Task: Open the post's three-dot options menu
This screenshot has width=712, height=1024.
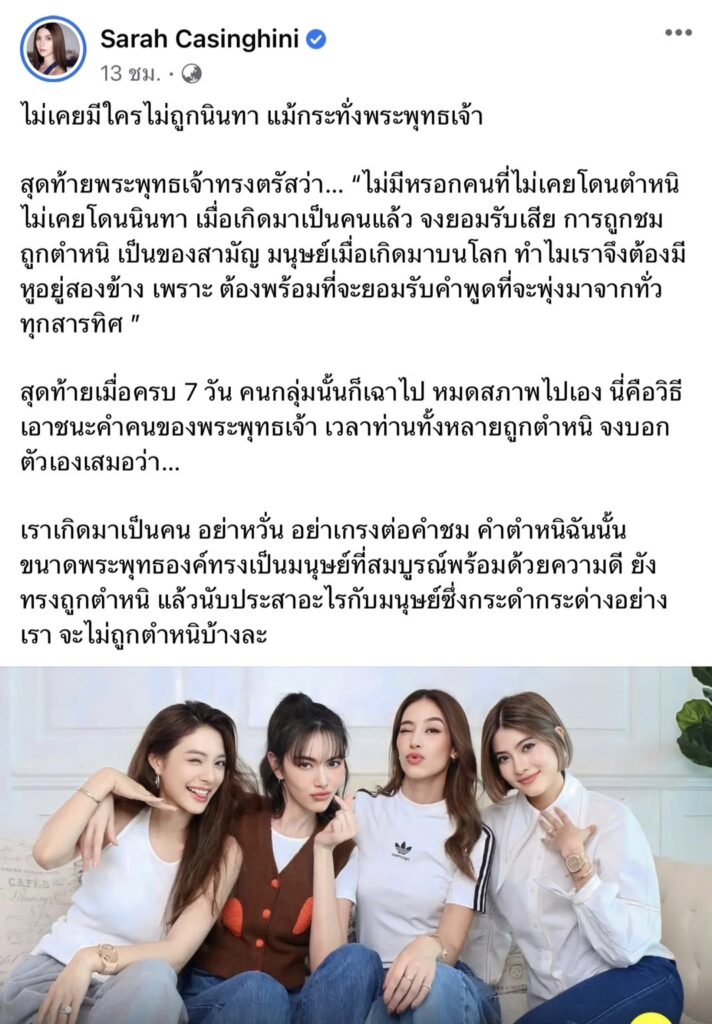Action: 678,33
